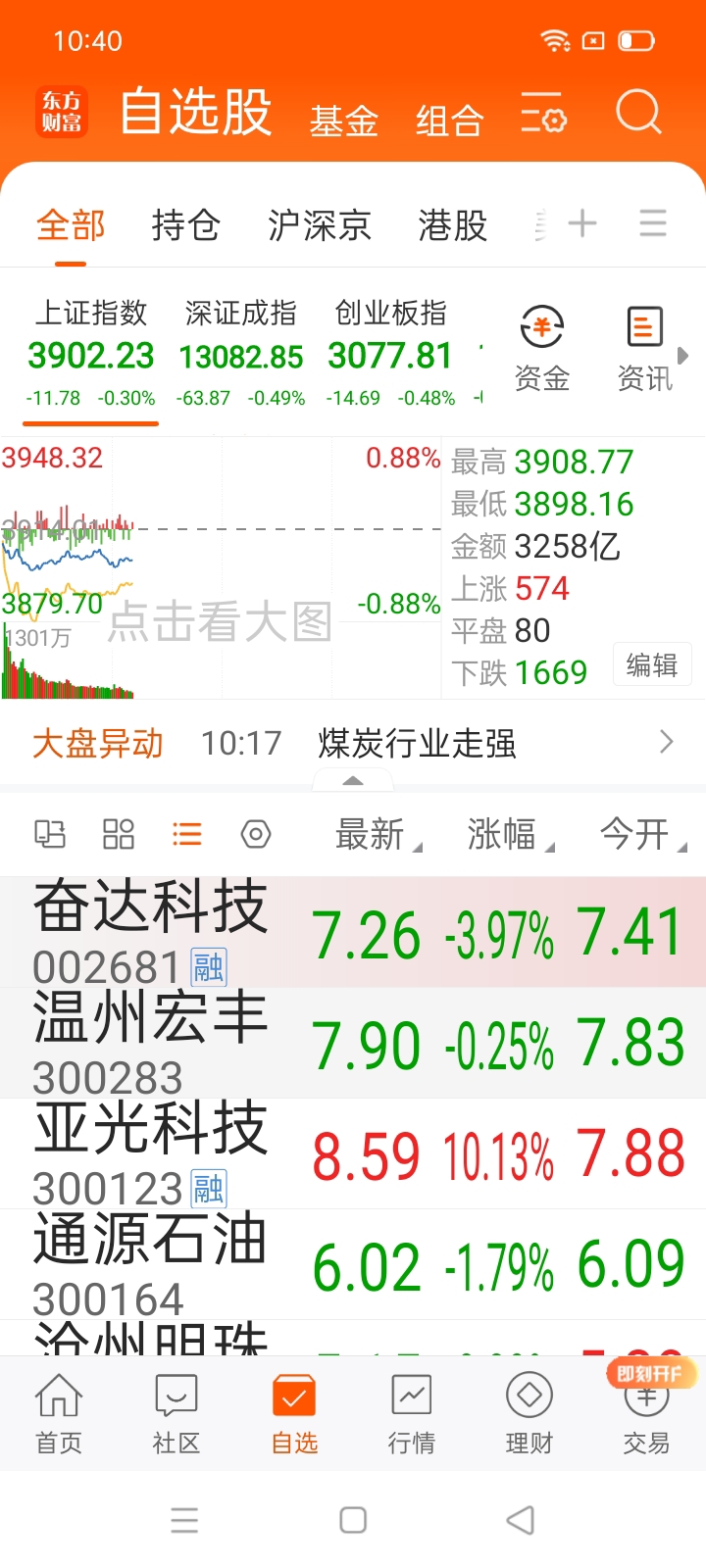The width and height of the screenshot is (706, 1568).
Task: Select the 持仓 group tab
Action: (x=185, y=225)
